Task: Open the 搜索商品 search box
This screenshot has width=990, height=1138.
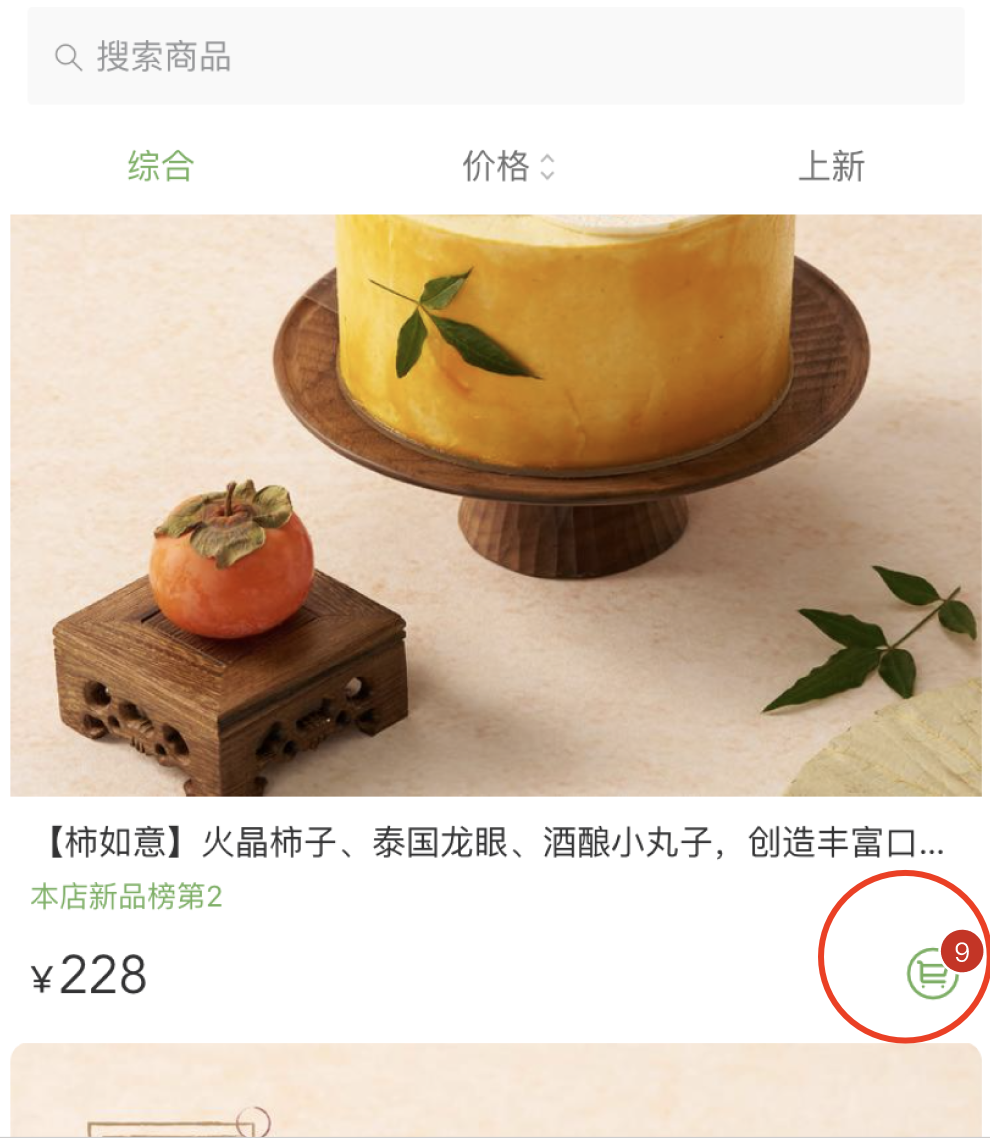Action: click(495, 57)
